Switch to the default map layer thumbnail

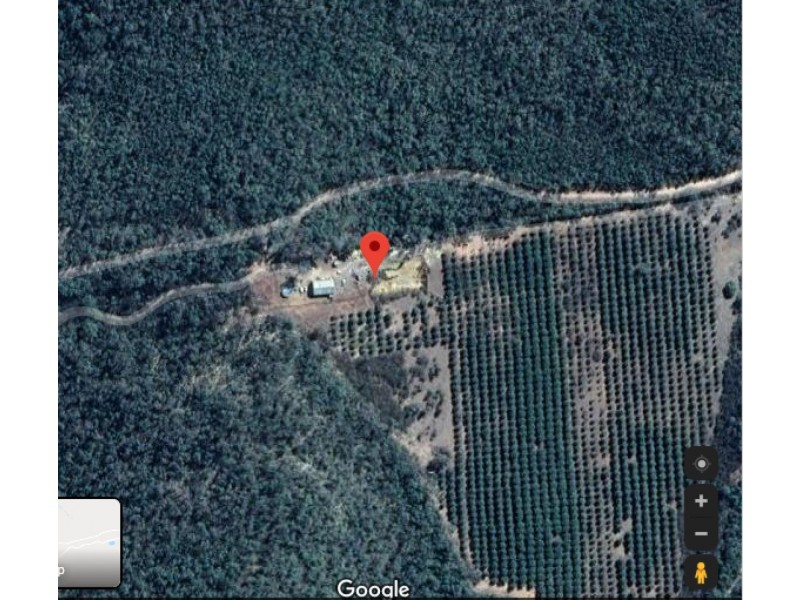click(89, 543)
